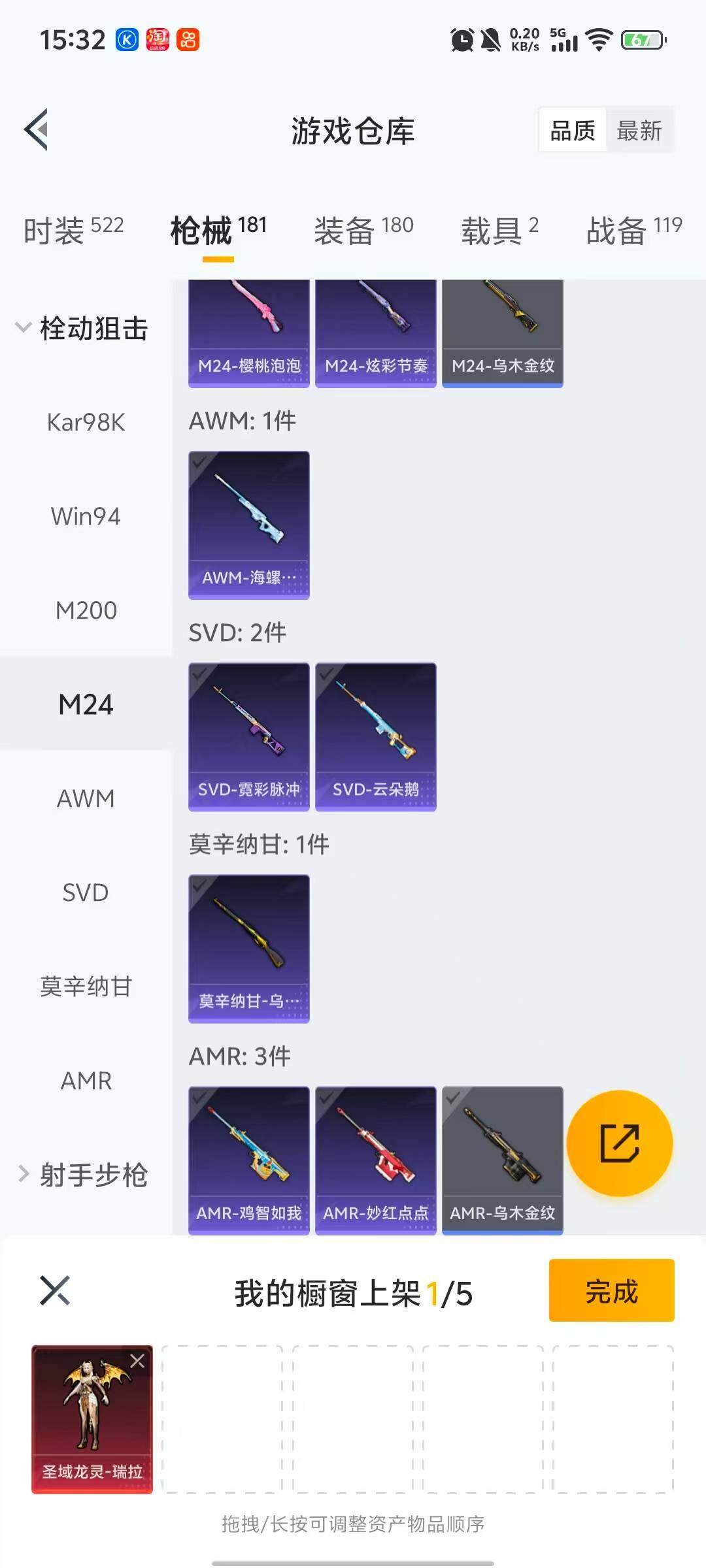Click the yellow share shelf icon button
Image resolution: width=706 pixels, height=1568 pixels.
[x=620, y=1144]
